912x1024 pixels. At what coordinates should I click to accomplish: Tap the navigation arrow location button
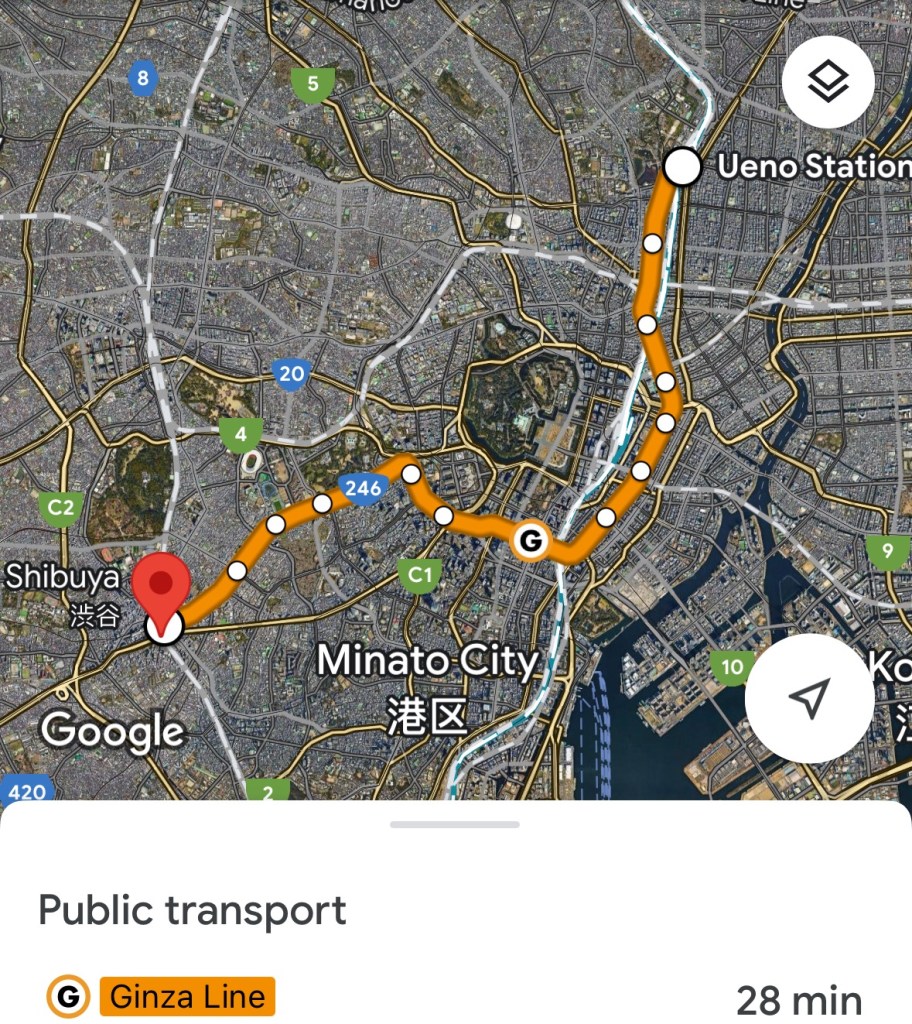coord(810,698)
